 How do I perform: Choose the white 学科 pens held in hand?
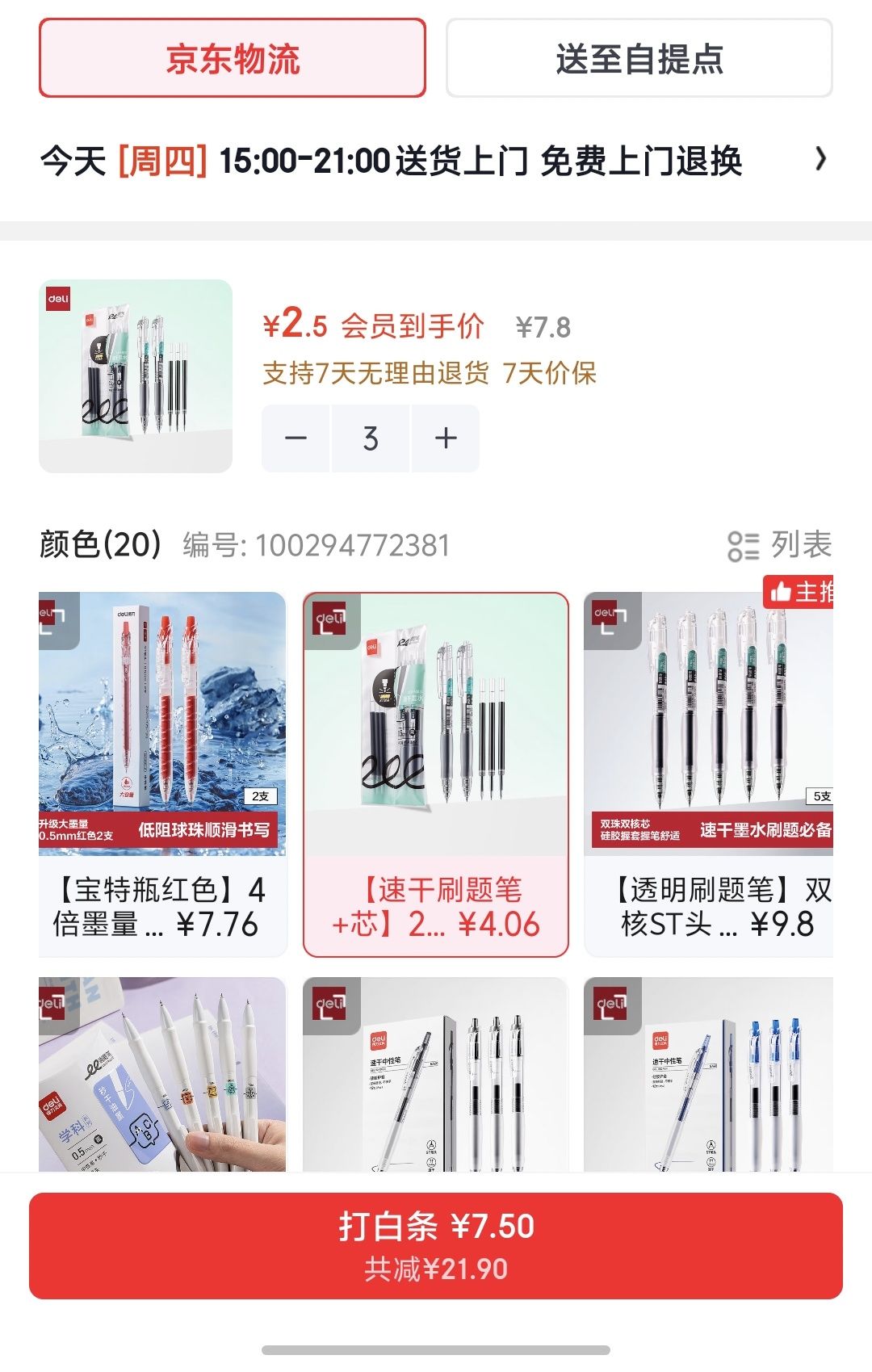(162, 1074)
